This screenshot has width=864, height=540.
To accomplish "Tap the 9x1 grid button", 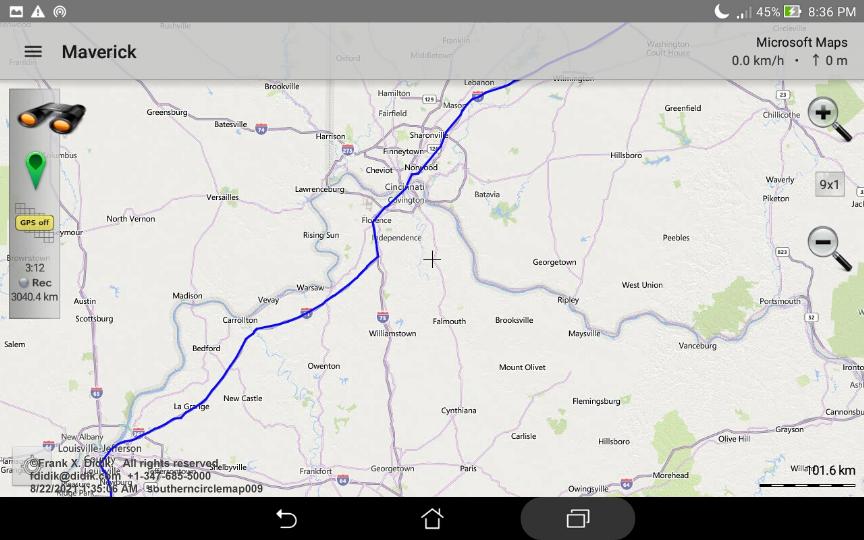I will click(829, 185).
